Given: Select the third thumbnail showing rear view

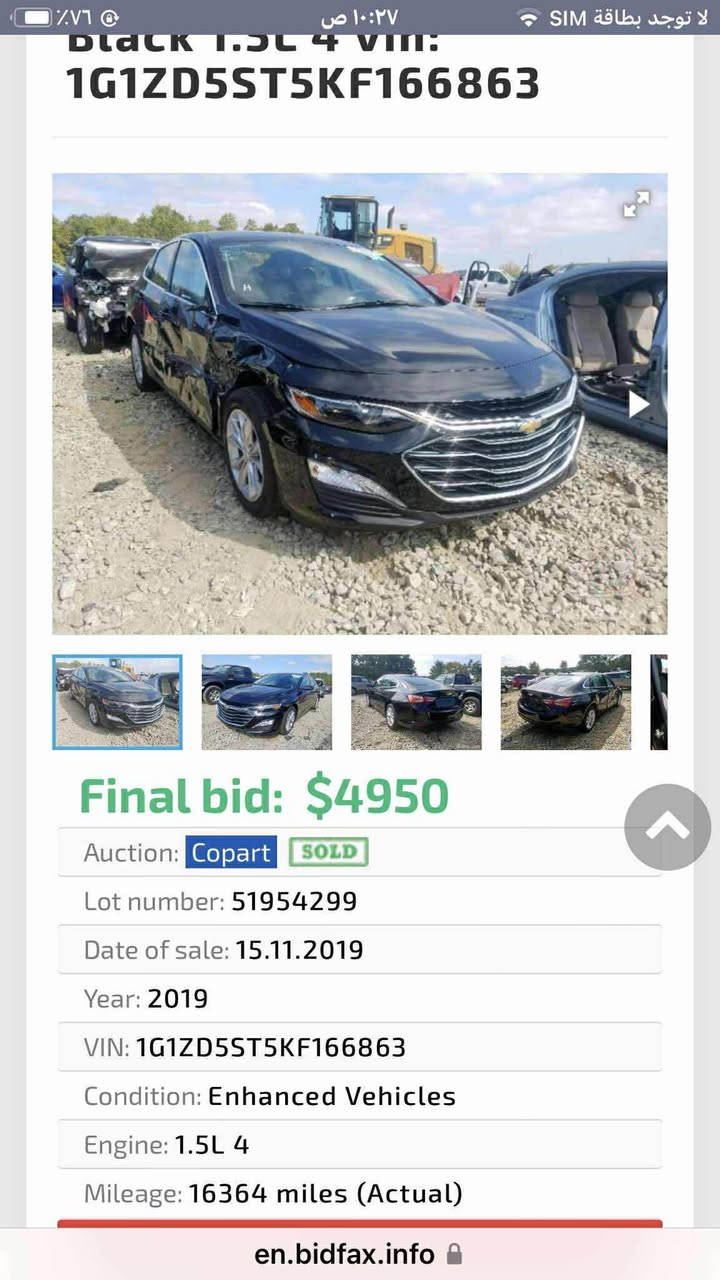Looking at the screenshot, I should tap(416, 702).
